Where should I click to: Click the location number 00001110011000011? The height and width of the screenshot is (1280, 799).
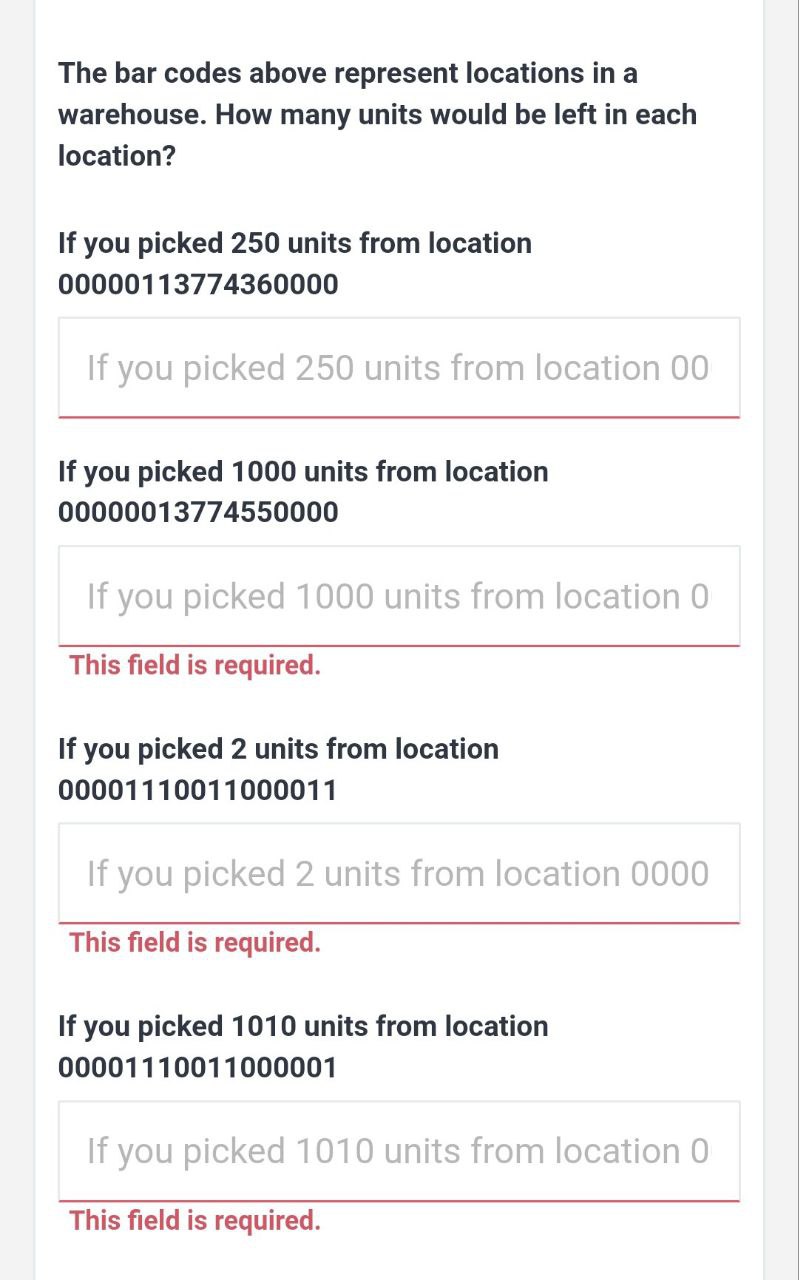[197, 789]
